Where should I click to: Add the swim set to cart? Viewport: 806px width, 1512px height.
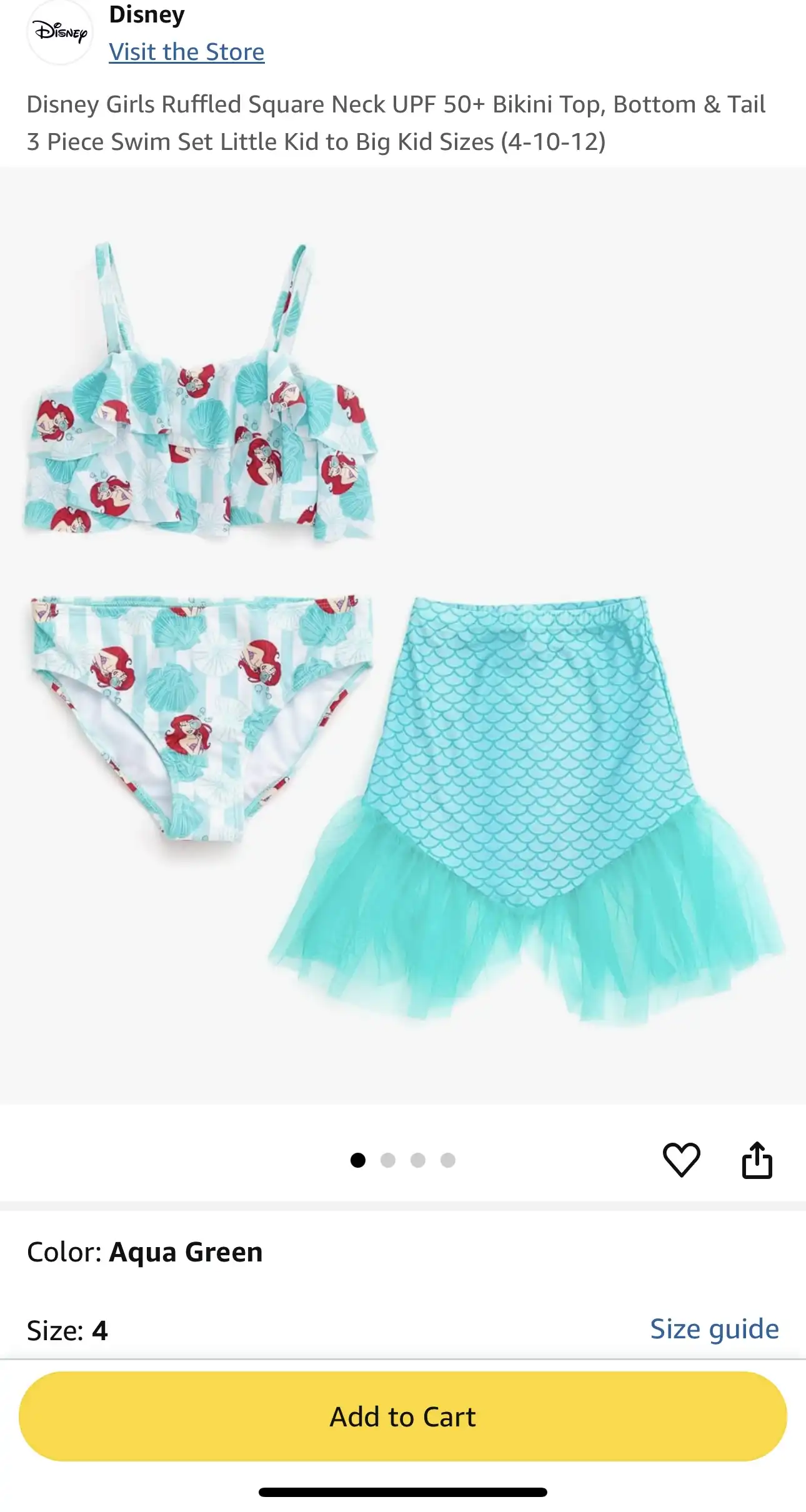(x=403, y=1416)
